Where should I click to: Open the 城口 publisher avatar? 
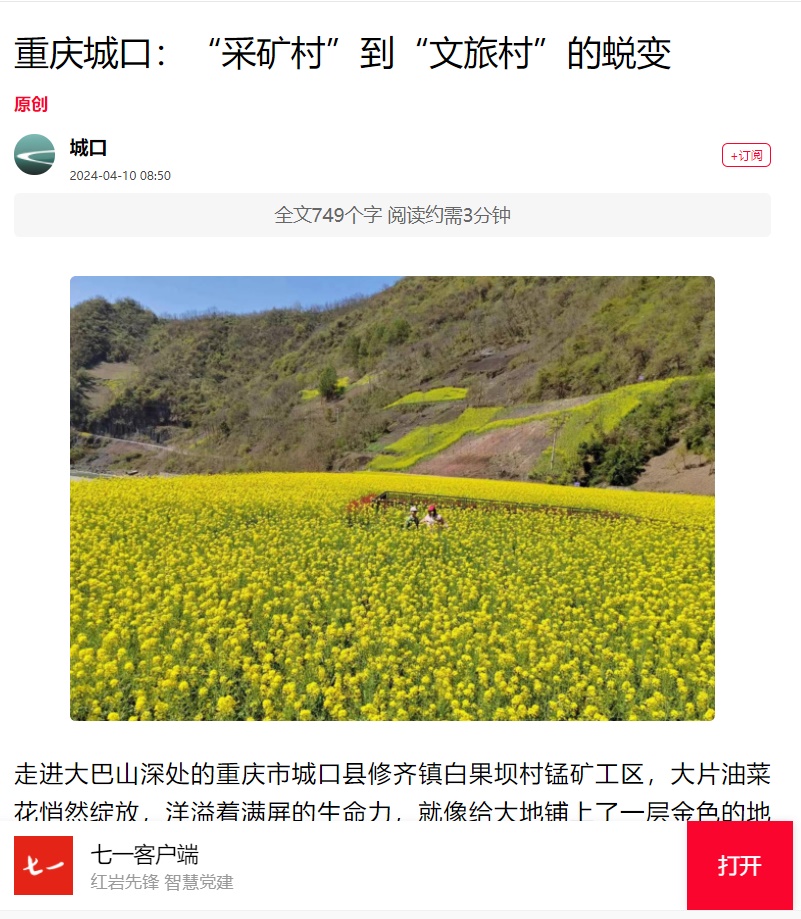click(x=35, y=155)
